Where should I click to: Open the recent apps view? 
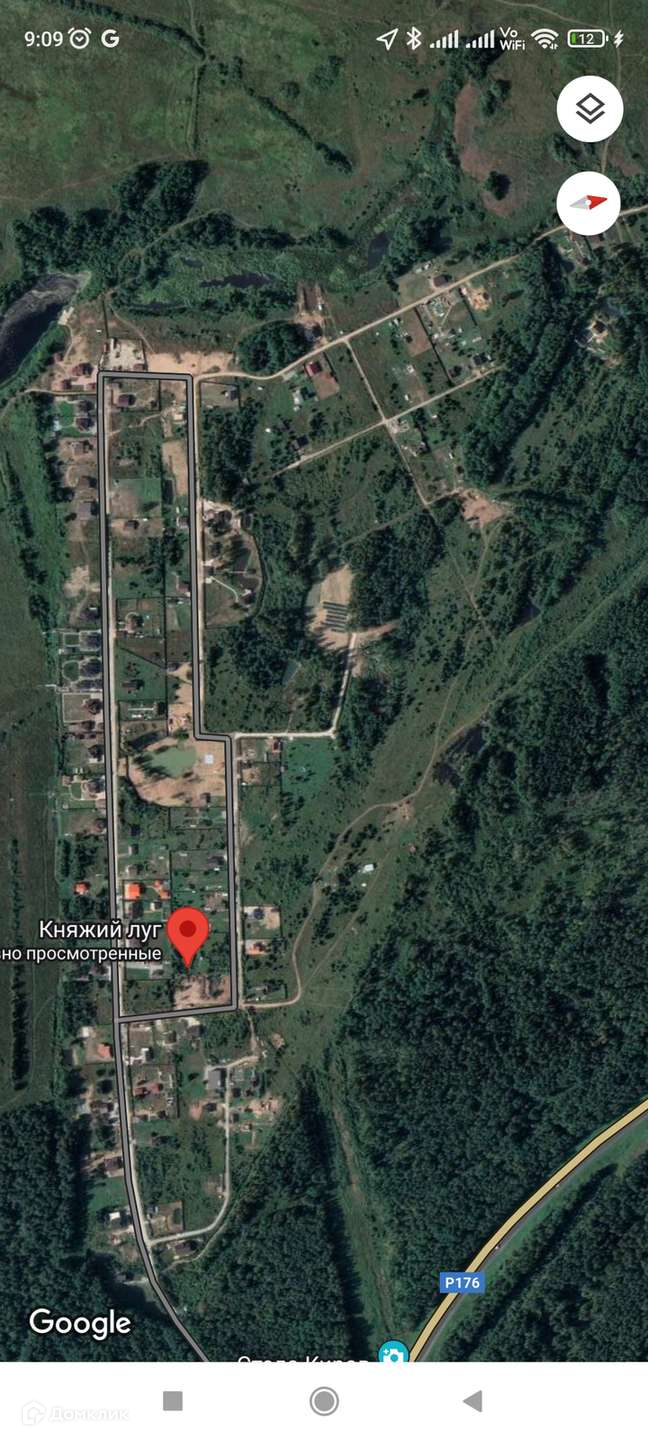click(x=173, y=1401)
